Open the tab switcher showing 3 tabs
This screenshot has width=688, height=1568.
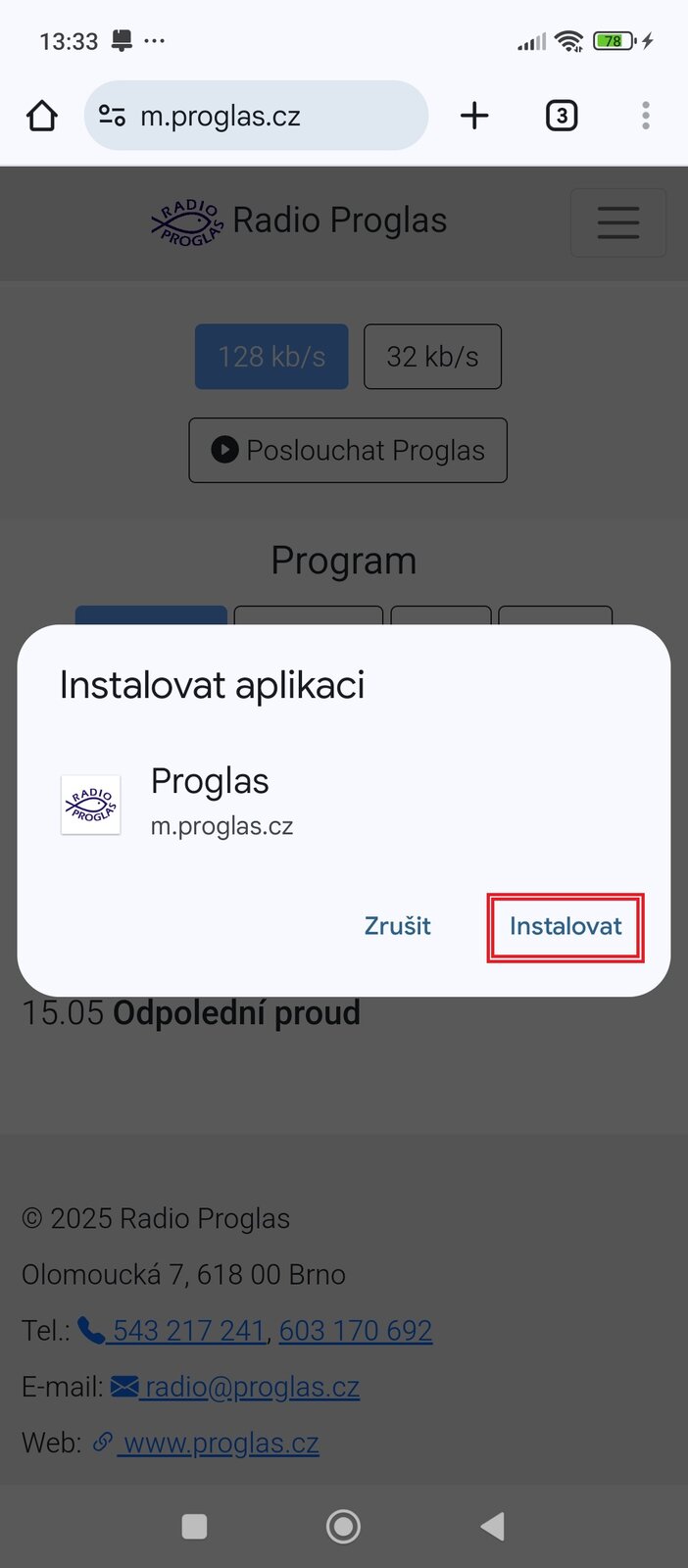[x=561, y=116]
